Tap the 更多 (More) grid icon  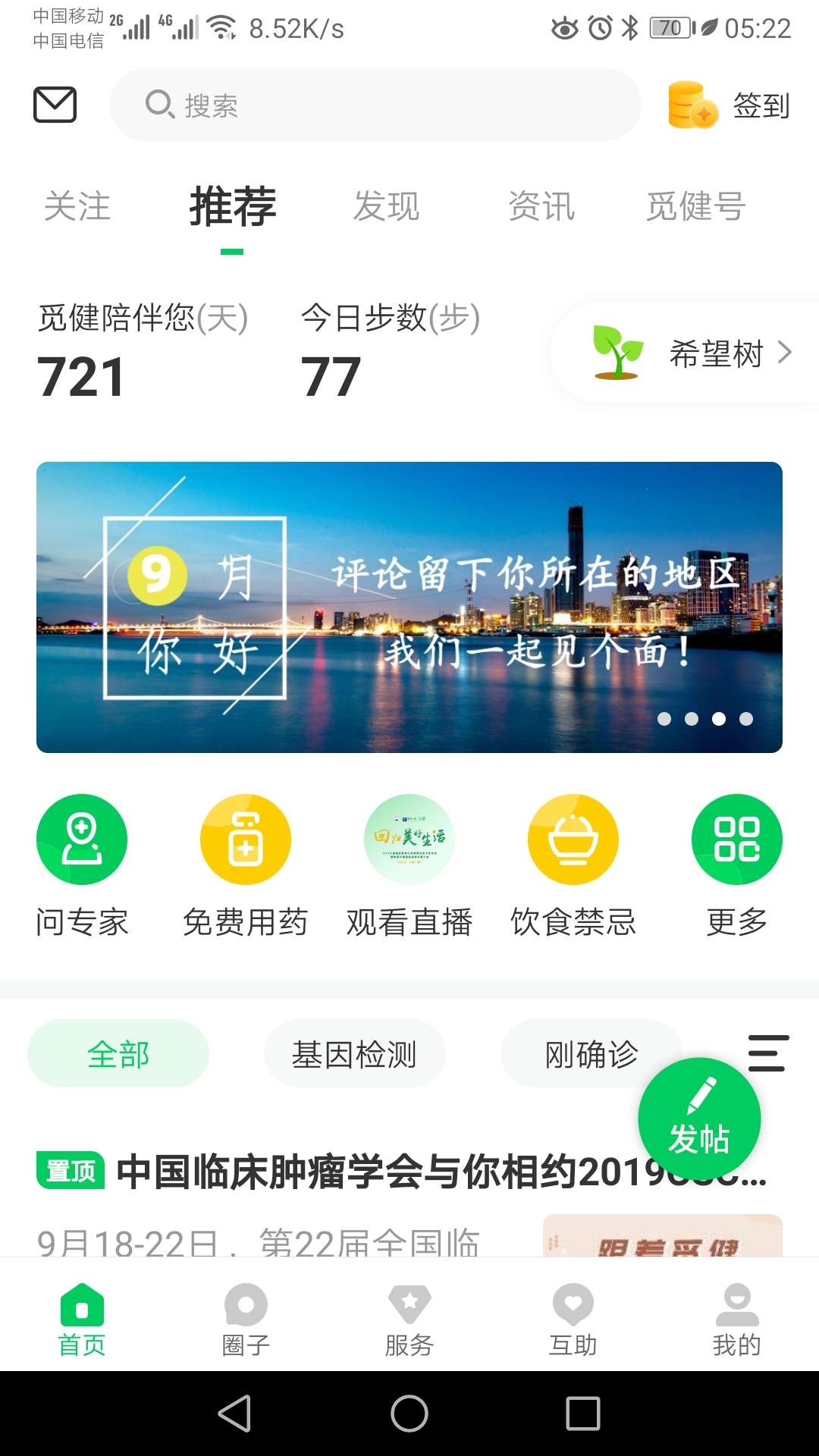pos(736,839)
